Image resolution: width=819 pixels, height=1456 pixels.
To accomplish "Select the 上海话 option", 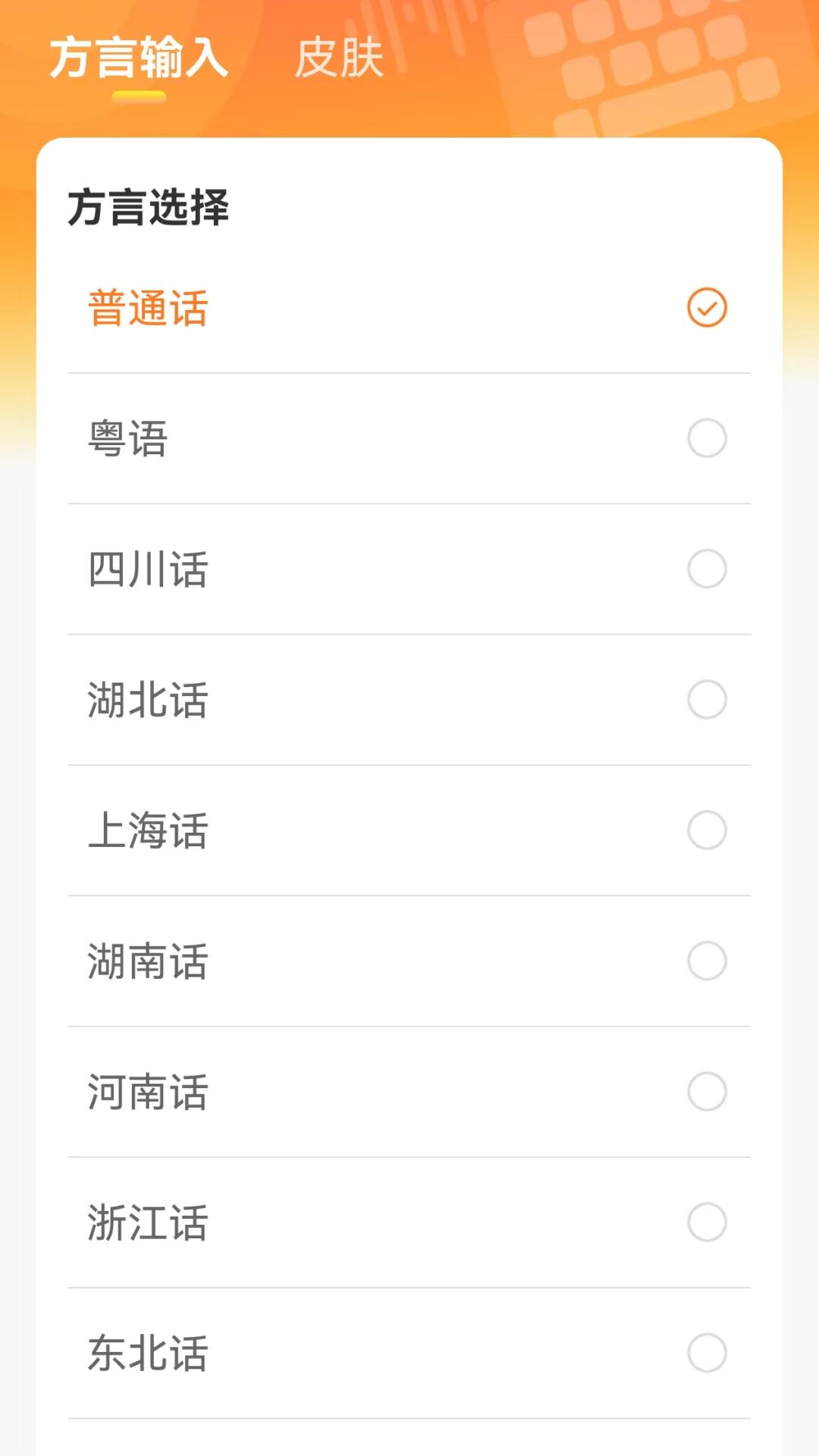I will [x=409, y=830].
